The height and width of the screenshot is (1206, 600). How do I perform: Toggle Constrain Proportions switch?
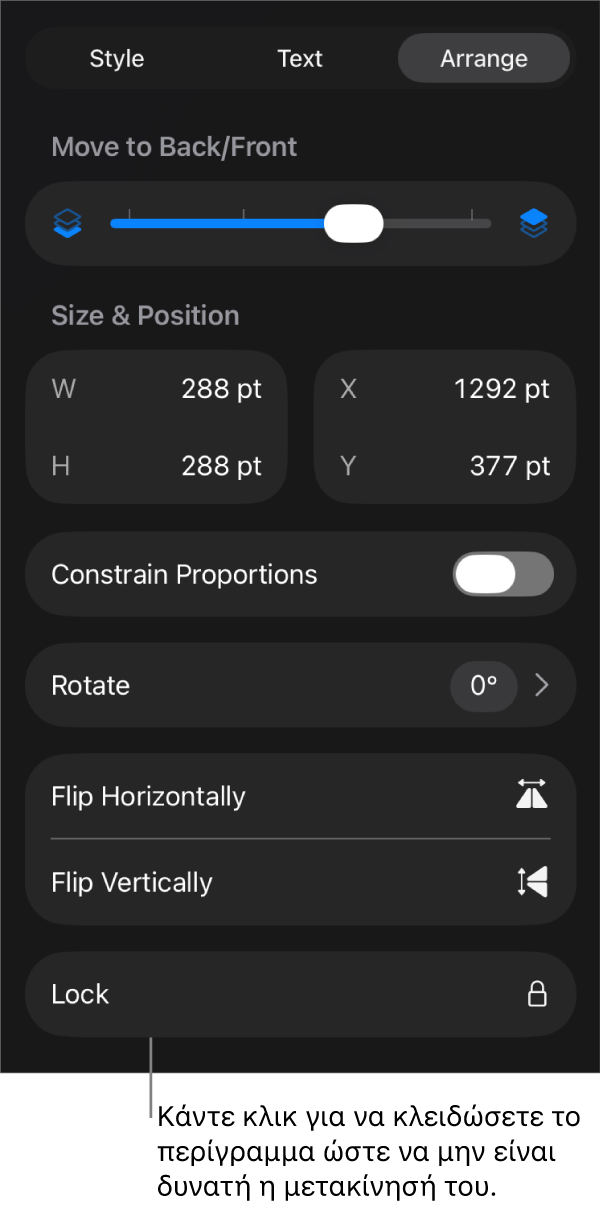503,575
